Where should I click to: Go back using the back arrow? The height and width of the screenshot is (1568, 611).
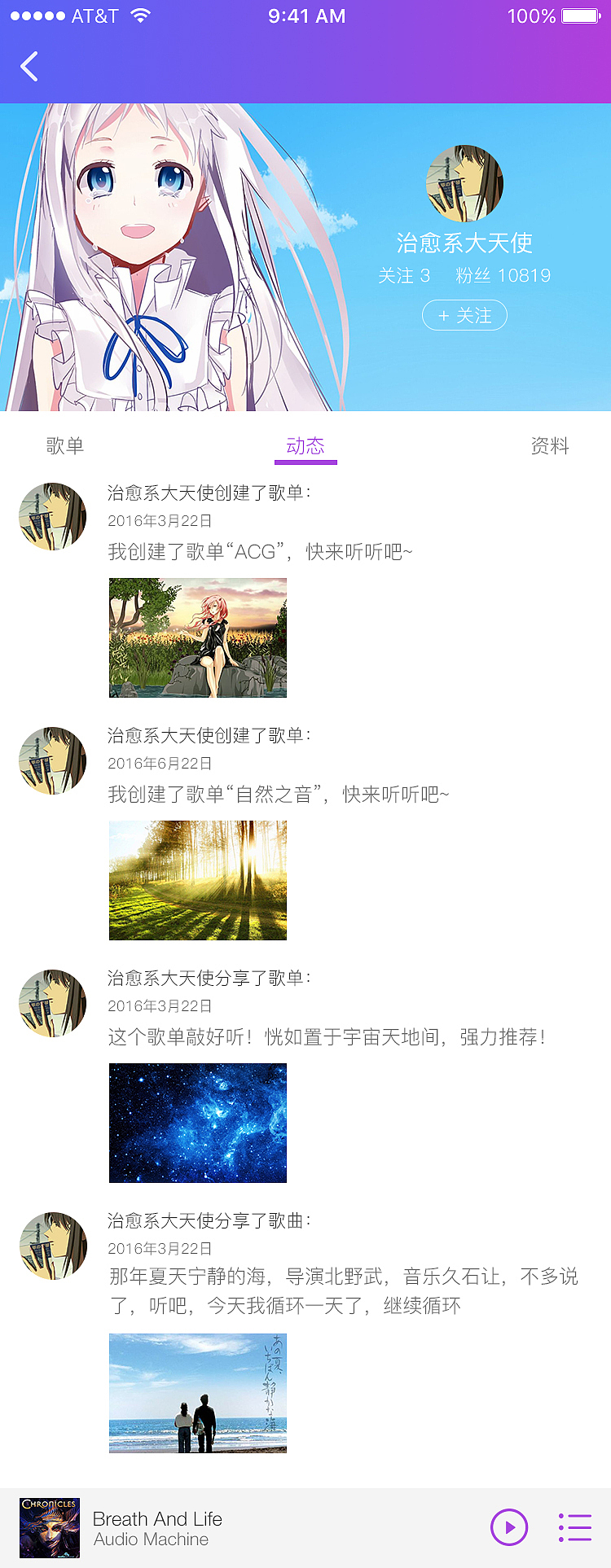click(29, 67)
